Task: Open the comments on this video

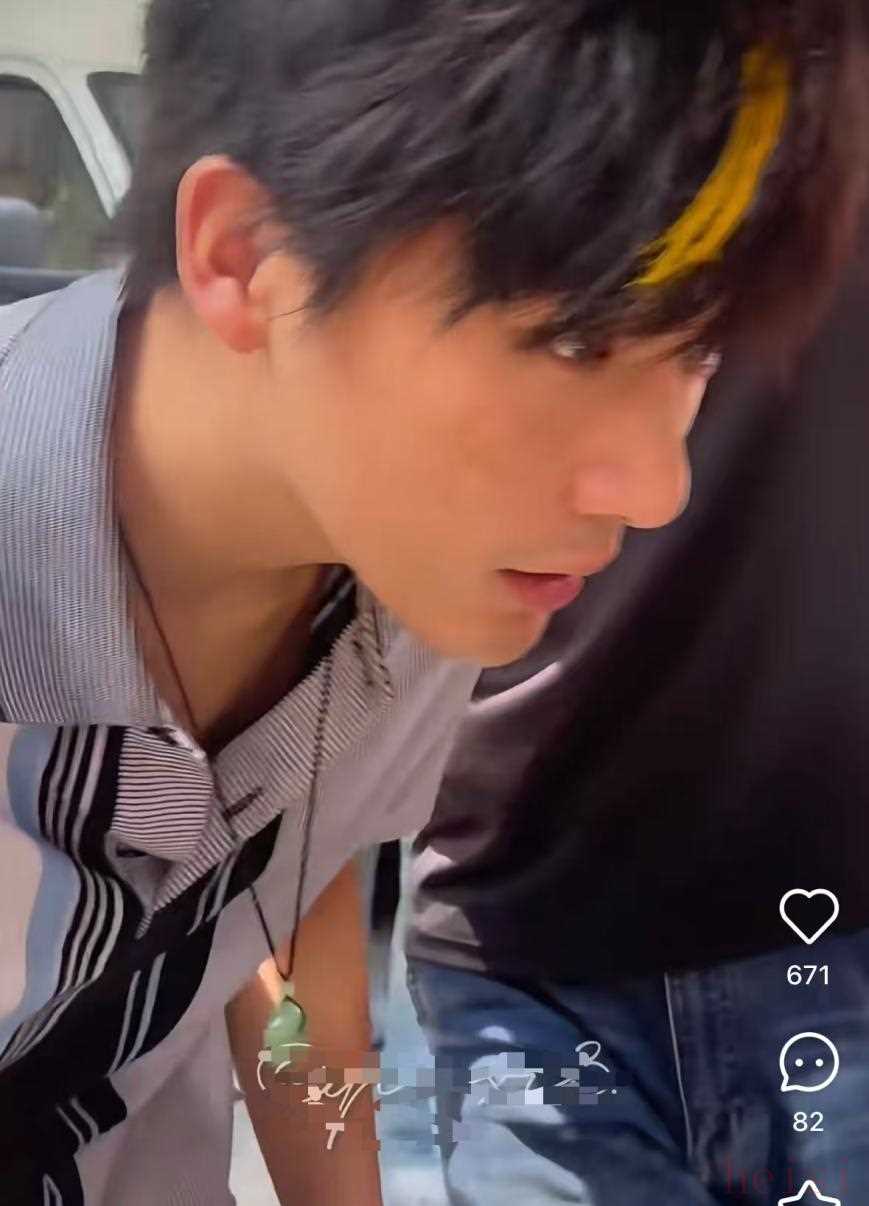Action: click(x=808, y=1062)
